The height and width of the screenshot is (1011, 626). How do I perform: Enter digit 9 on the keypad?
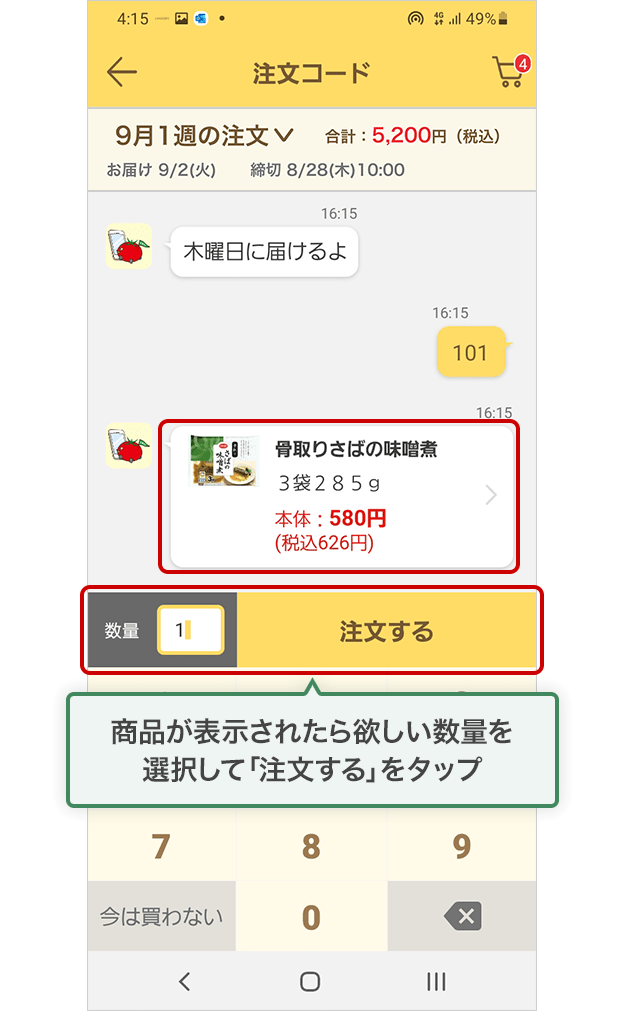[x=462, y=845]
